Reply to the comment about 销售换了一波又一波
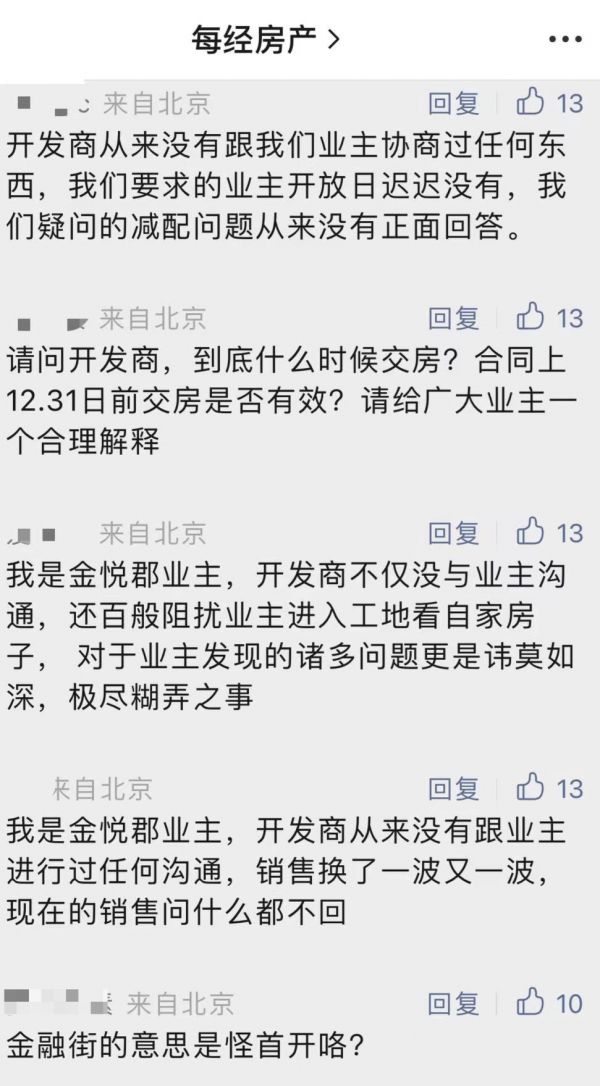This screenshot has width=600, height=1086. pos(454,788)
